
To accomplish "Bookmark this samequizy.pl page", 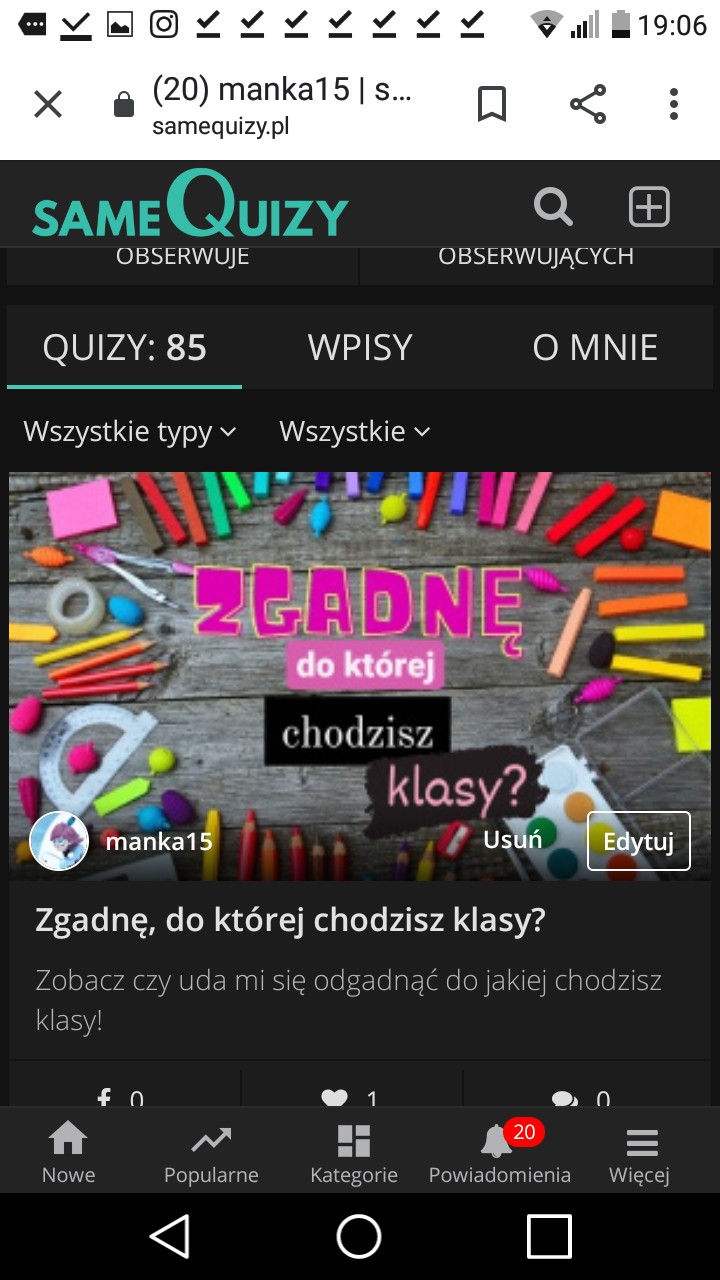I will [x=491, y=104].
